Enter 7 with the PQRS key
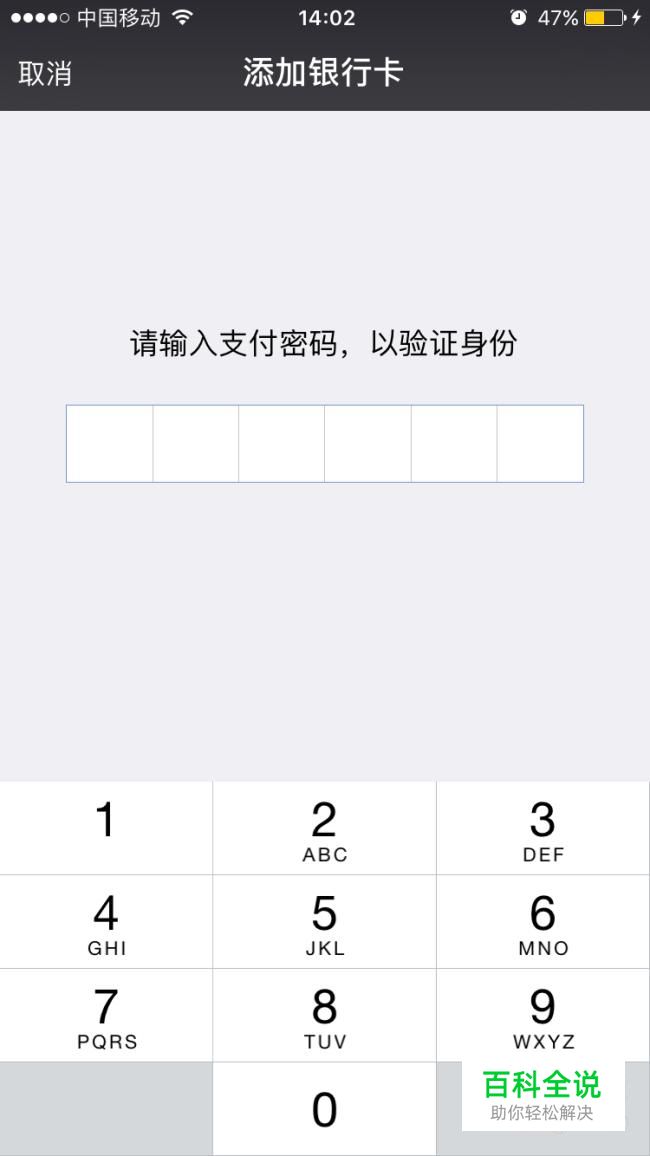 tap(106, 1015)
